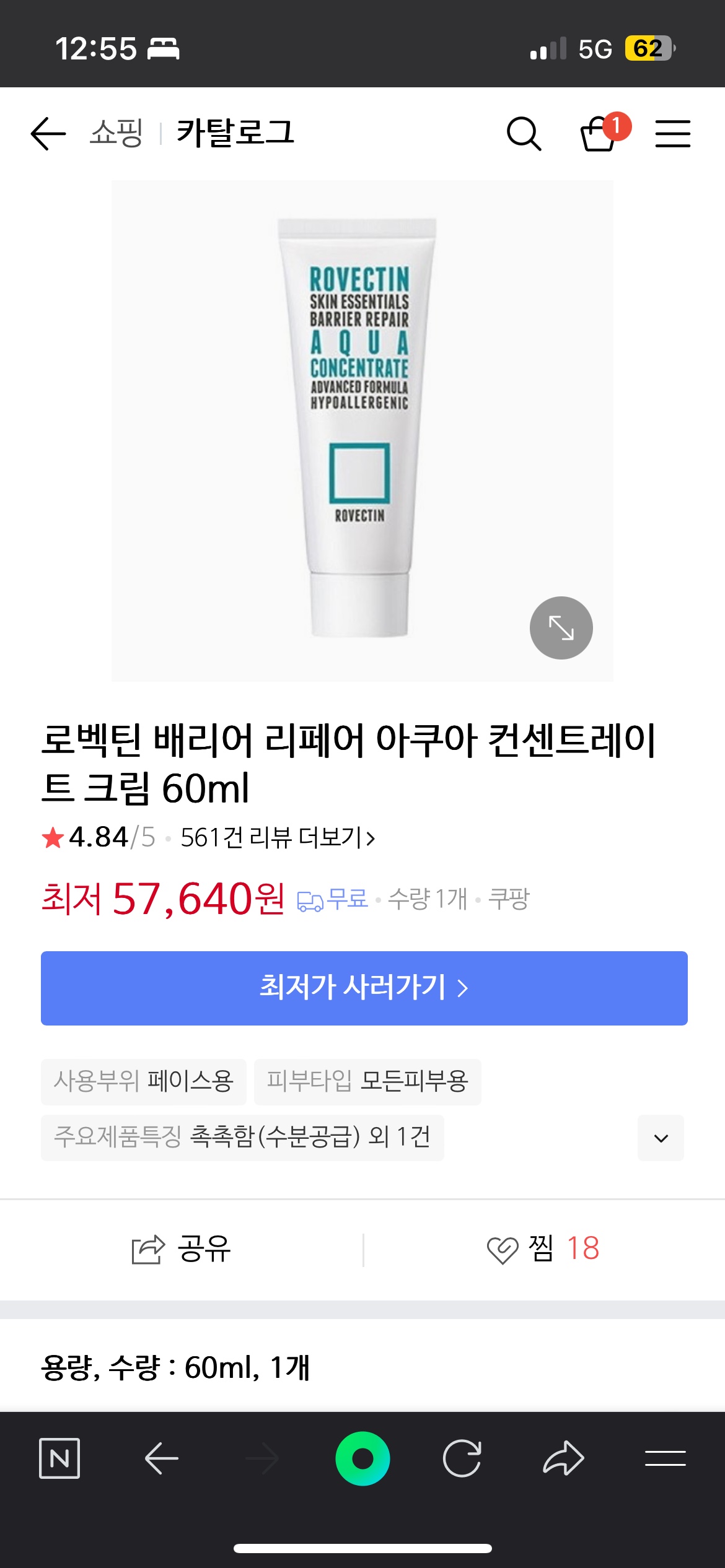Viewport: 725px width, 1568px height.
Task: View more of the 561 reviews
Action: [x=277, y=838]
